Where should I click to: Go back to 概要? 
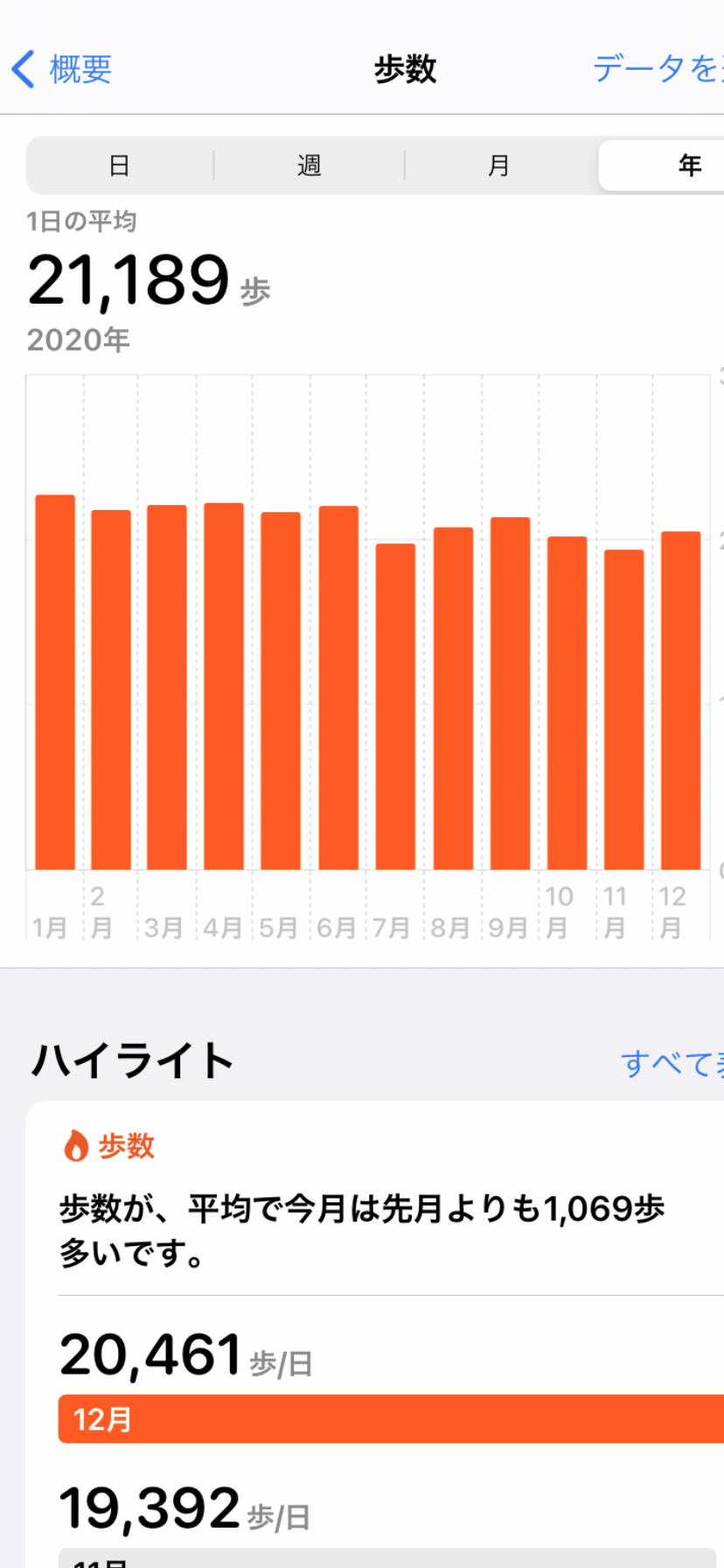coord(61,69)
